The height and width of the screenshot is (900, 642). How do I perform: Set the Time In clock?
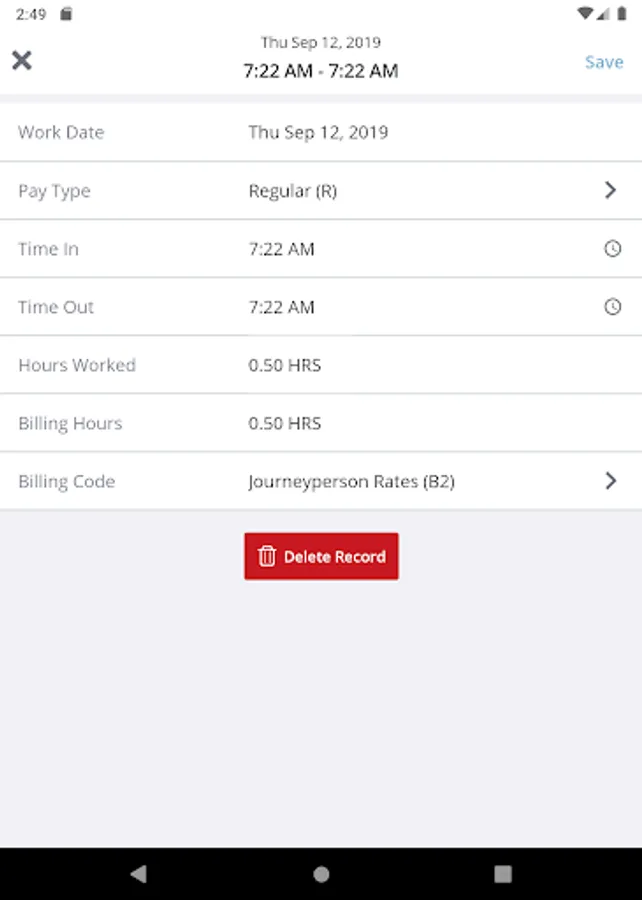(x=612, y=249)
